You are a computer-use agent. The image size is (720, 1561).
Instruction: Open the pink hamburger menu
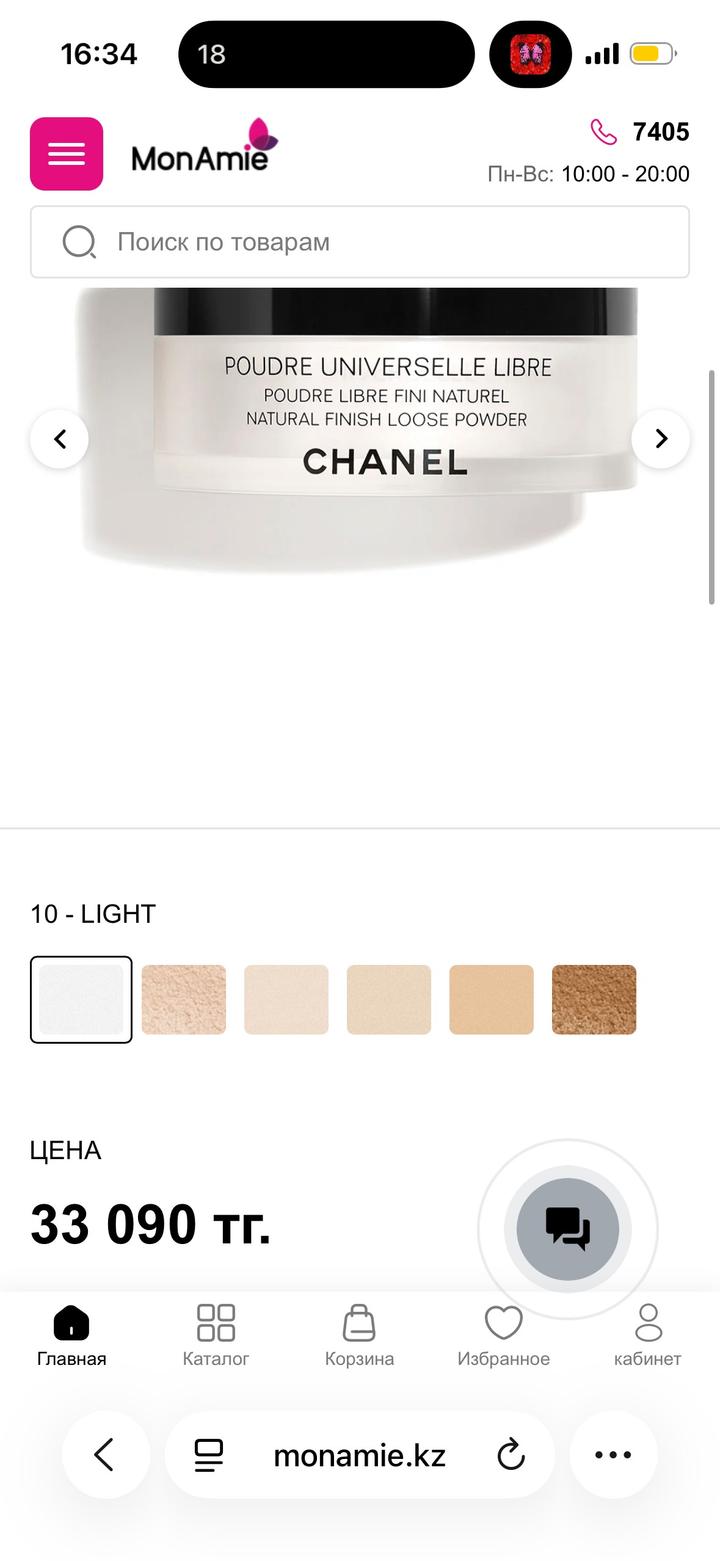(66, 154)
